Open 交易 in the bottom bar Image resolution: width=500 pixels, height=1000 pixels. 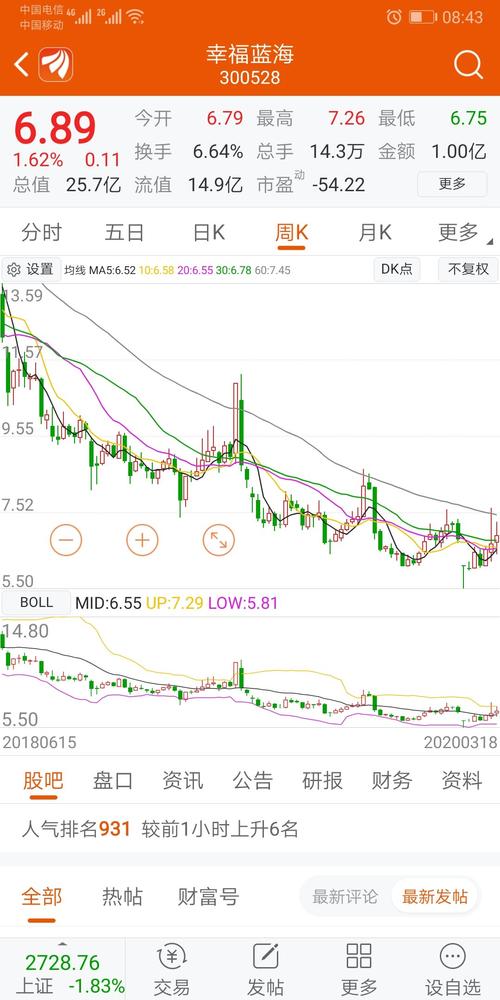(x=172, y=969)
